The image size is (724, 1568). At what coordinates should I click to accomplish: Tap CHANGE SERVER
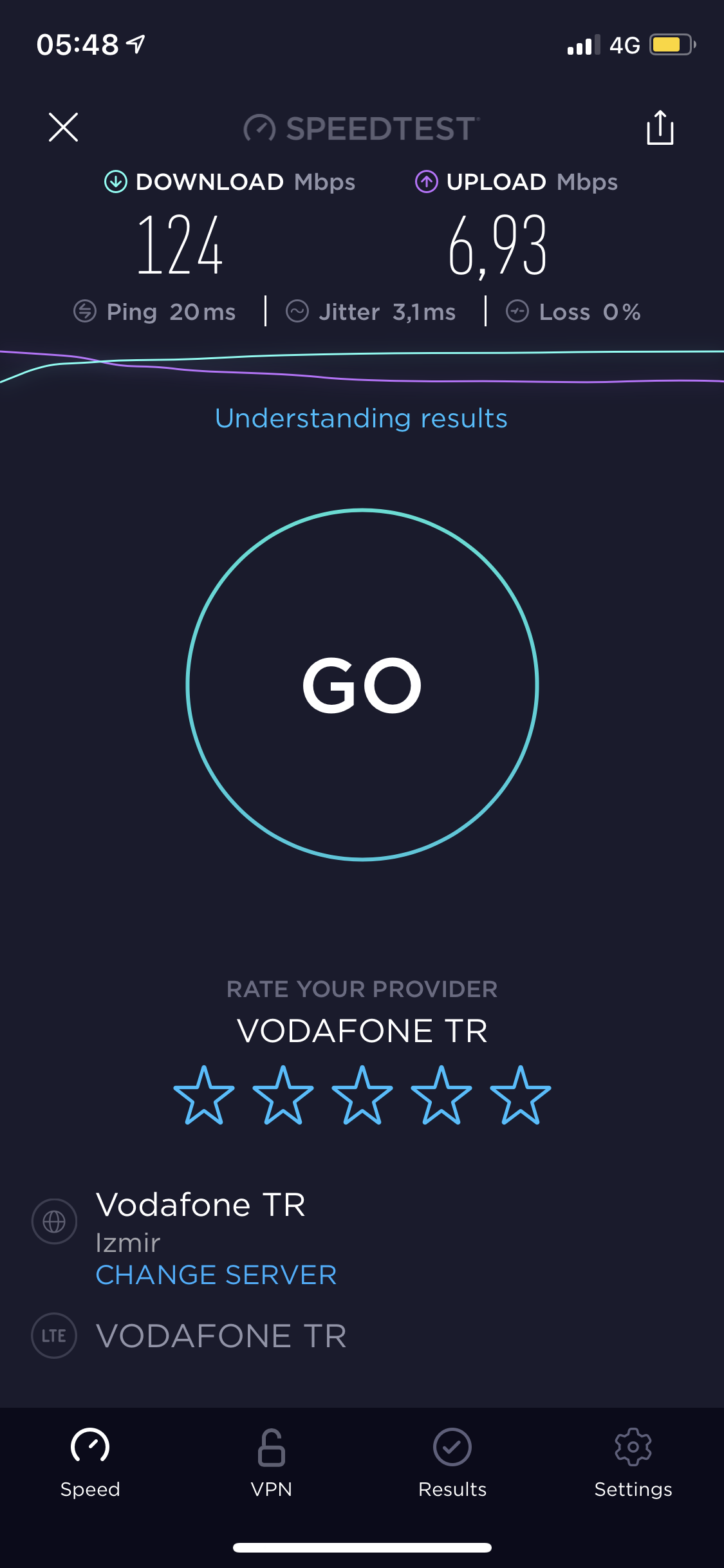pos(216,1275)
